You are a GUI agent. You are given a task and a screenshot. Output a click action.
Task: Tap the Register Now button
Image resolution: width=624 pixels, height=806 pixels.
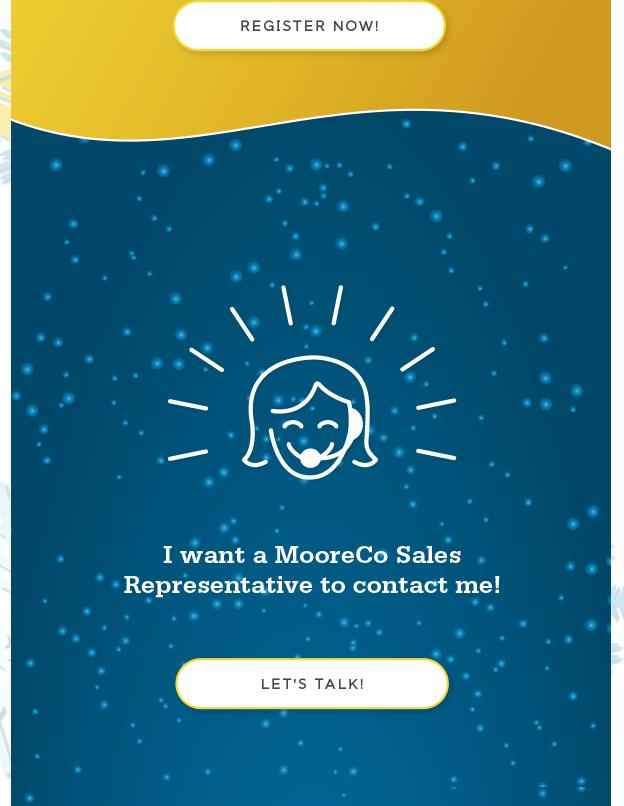[x=309, y=26]
